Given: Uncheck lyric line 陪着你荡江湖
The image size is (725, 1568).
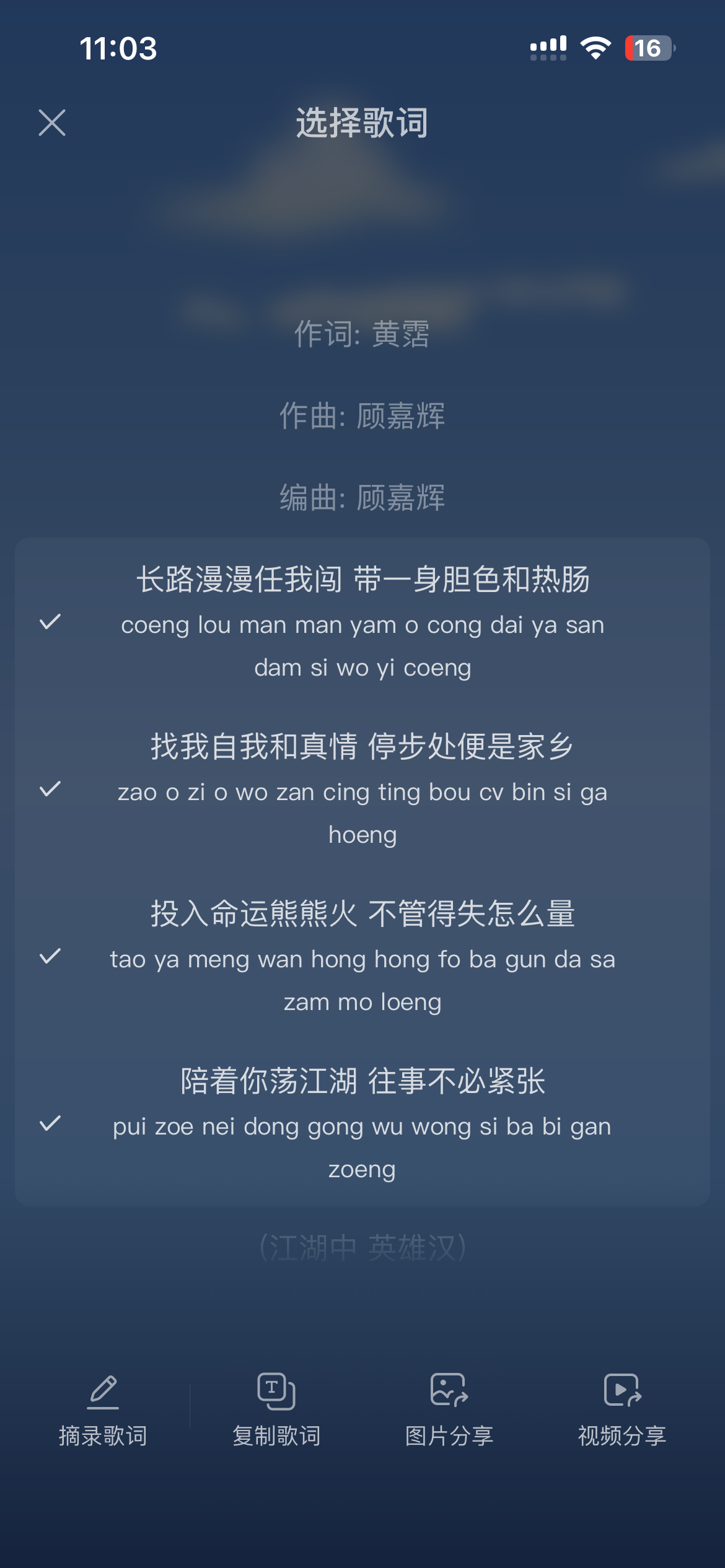Looking at the screenshot, I should (362, 1123).
